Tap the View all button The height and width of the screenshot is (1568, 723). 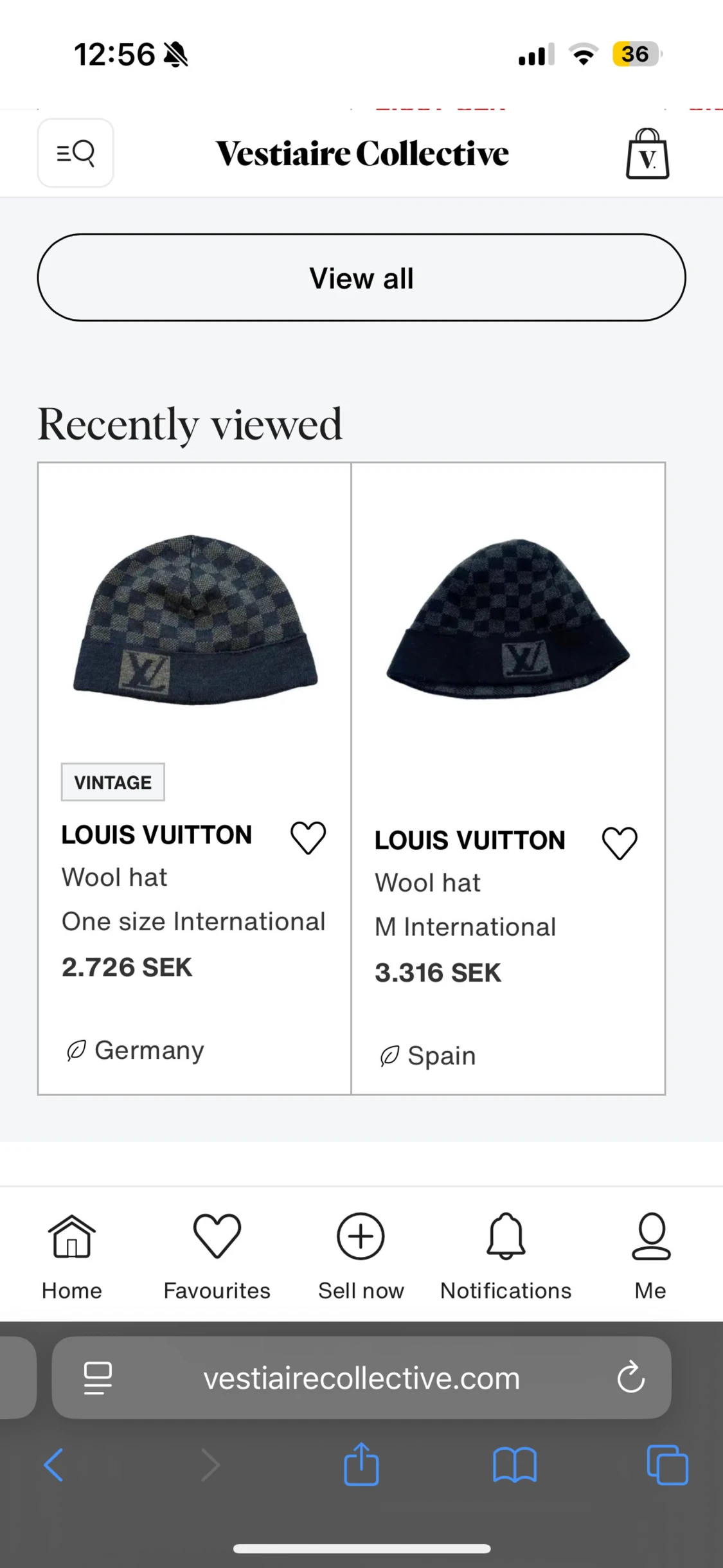[x=361, y=278]
